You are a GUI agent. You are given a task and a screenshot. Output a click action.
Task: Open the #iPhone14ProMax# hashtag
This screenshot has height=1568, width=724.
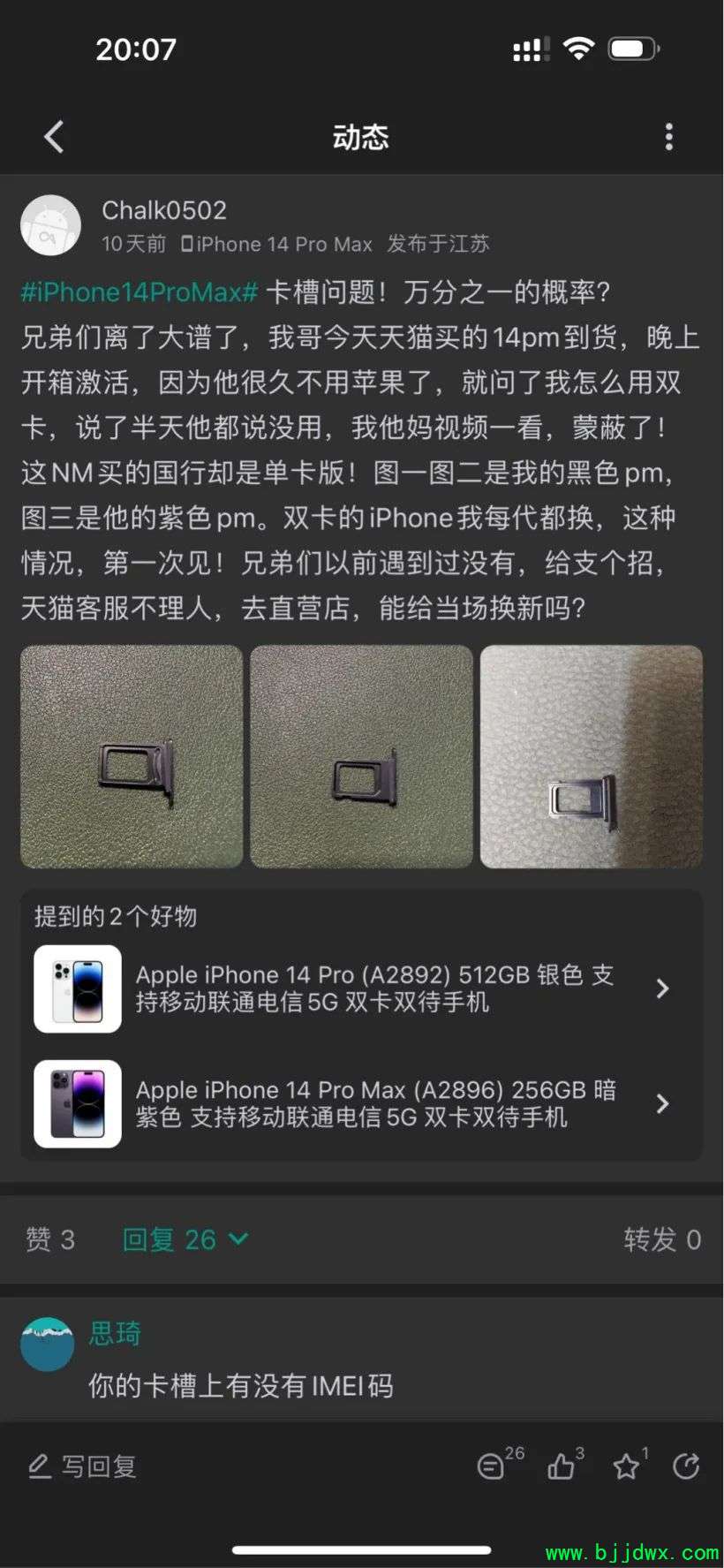click(x=139, y=292)
